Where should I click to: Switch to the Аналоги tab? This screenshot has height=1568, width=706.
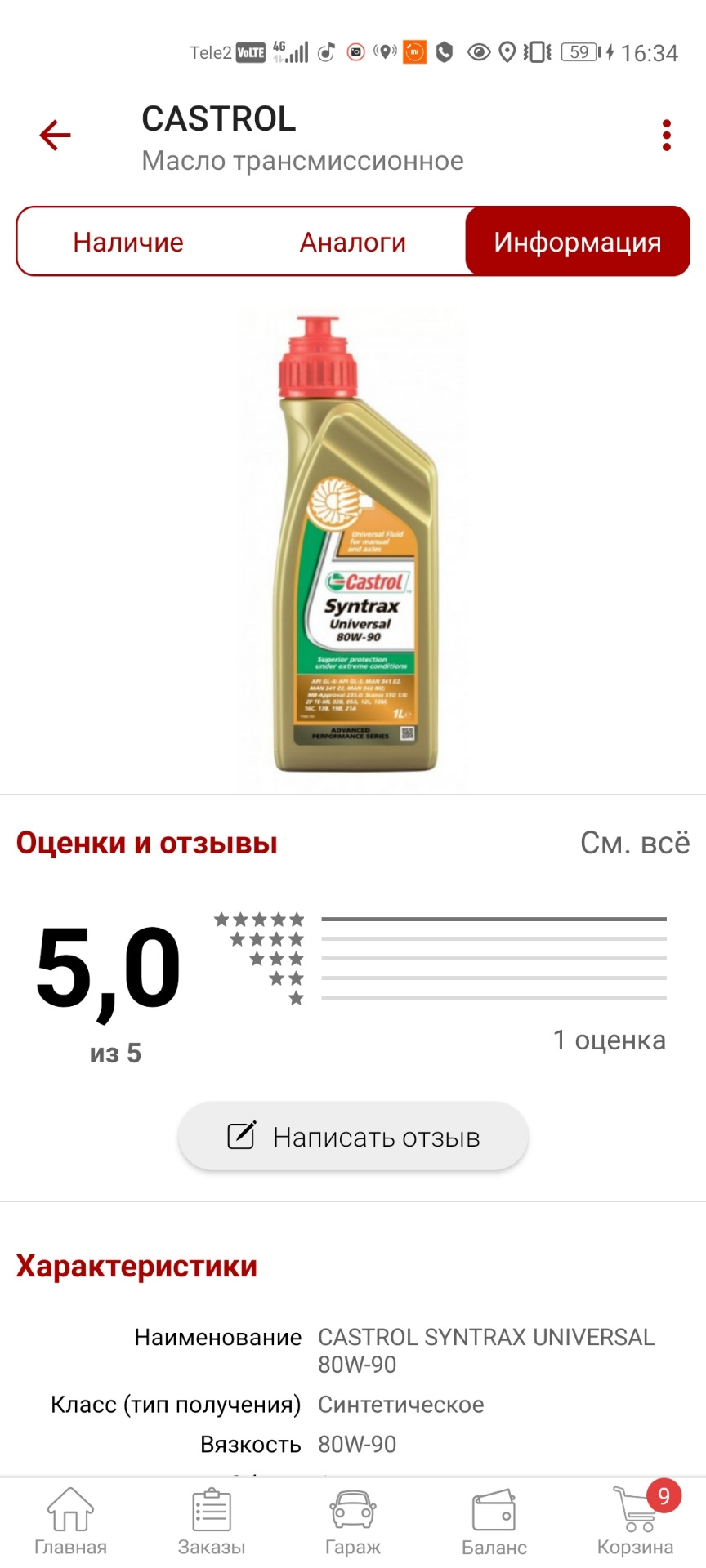(x=353, y=242)
